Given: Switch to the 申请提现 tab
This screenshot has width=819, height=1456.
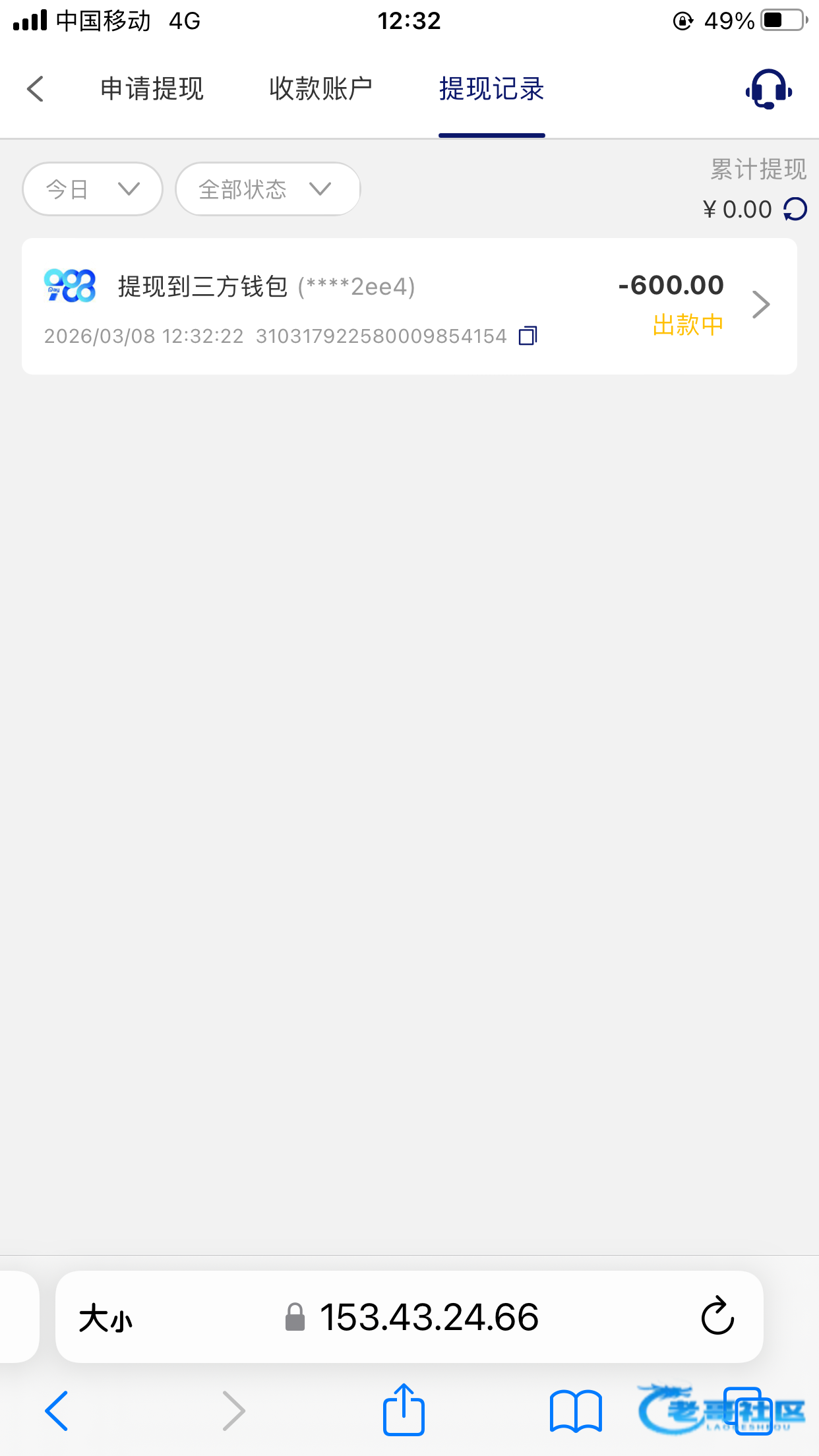Looking at the screenshot, I should 152,89.
